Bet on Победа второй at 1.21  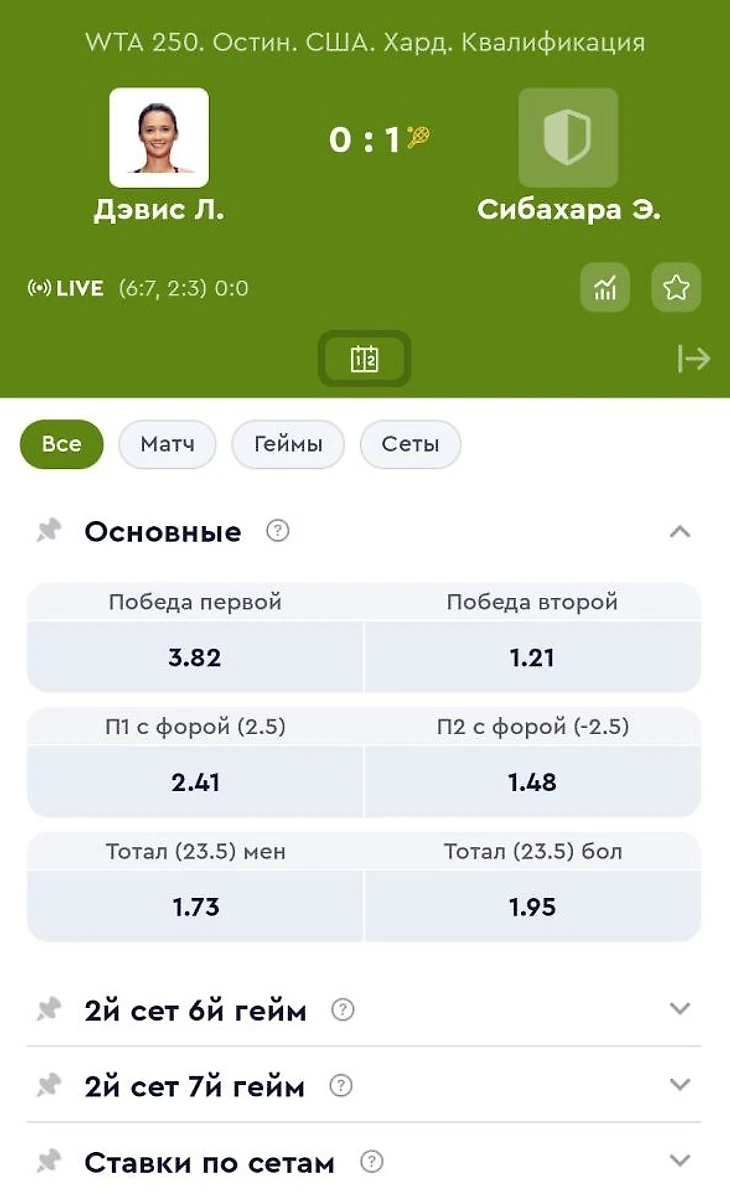click(x=532, y=657)
